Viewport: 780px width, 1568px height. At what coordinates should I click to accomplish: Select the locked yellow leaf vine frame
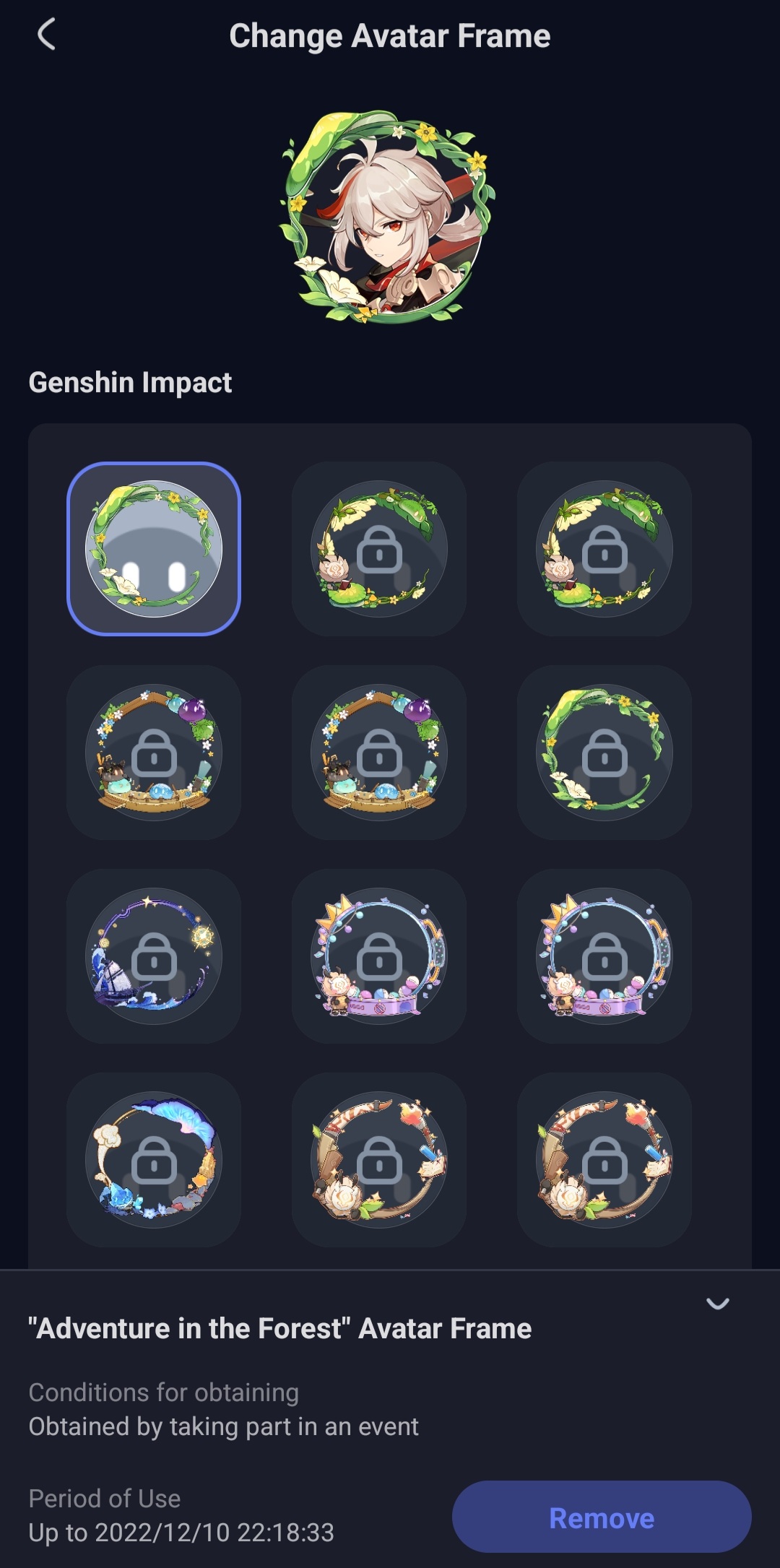pos(604,753)
